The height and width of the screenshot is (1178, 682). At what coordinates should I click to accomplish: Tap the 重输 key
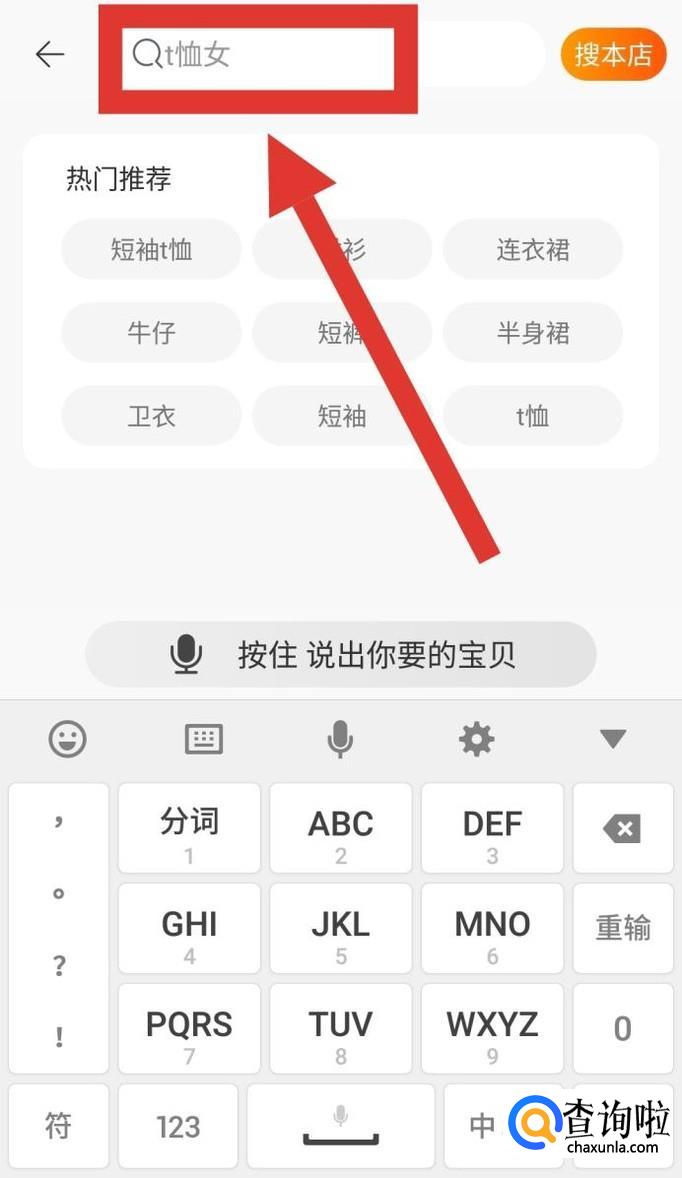pos(622,928)
